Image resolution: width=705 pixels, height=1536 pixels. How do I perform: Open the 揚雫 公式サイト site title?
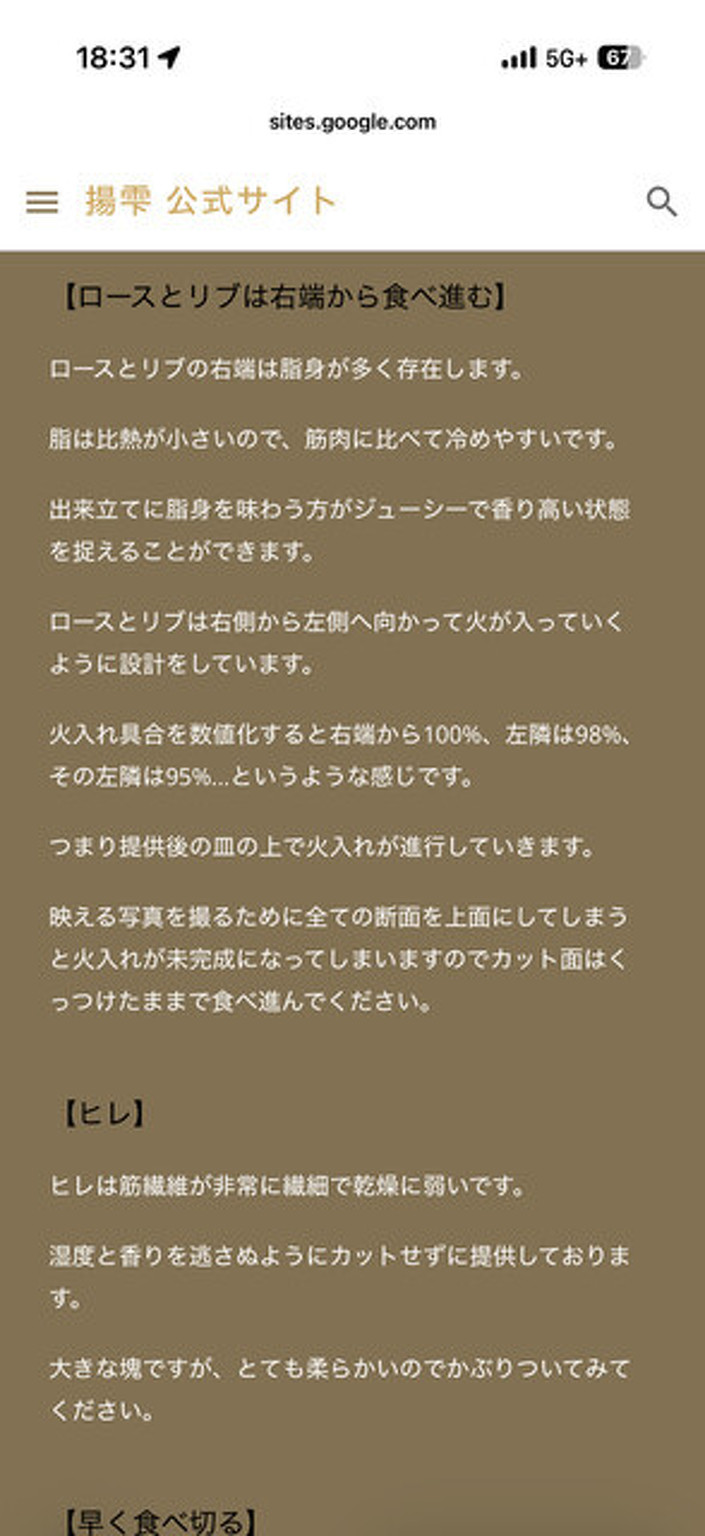211,201
